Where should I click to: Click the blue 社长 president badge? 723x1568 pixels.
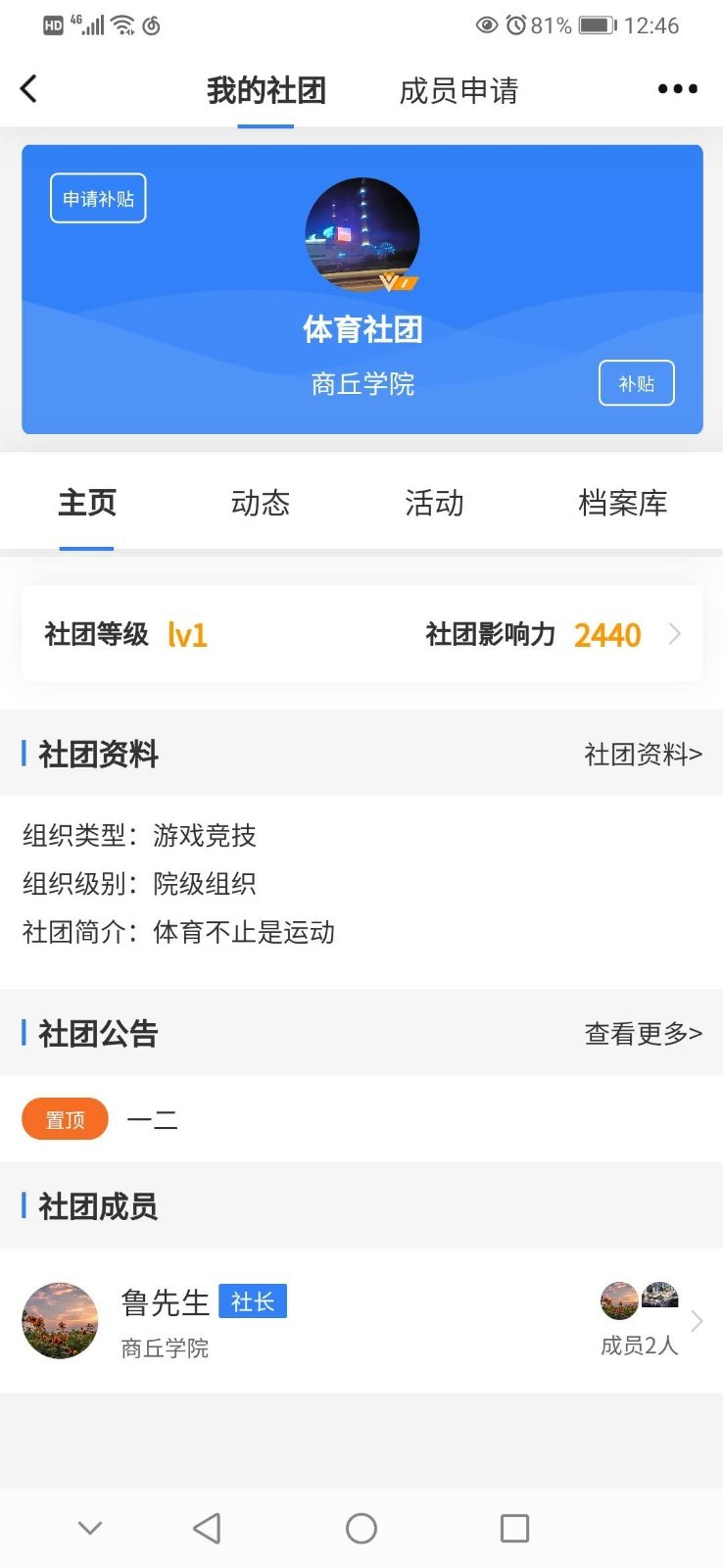pos(253,1301)
